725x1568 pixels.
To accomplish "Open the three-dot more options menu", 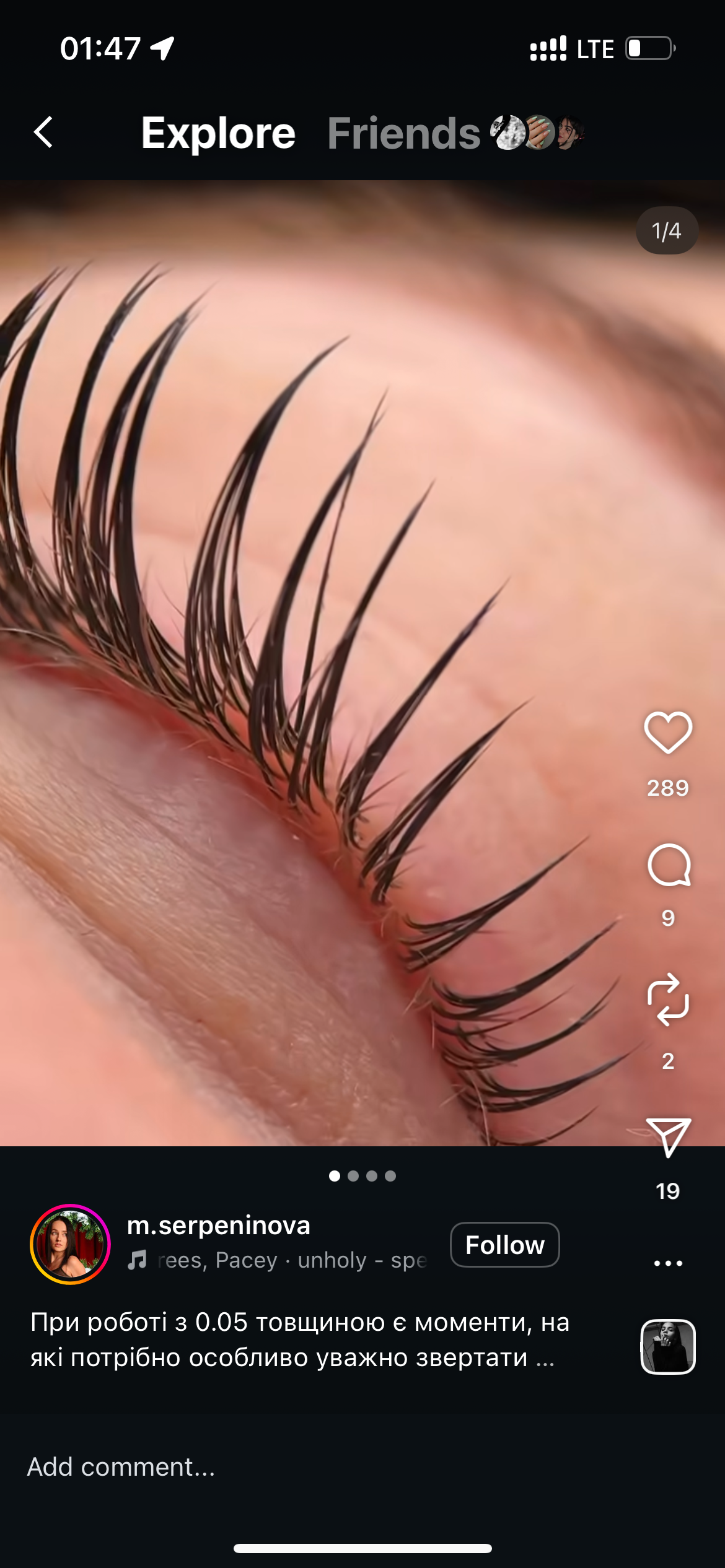I will [668, 1263].
